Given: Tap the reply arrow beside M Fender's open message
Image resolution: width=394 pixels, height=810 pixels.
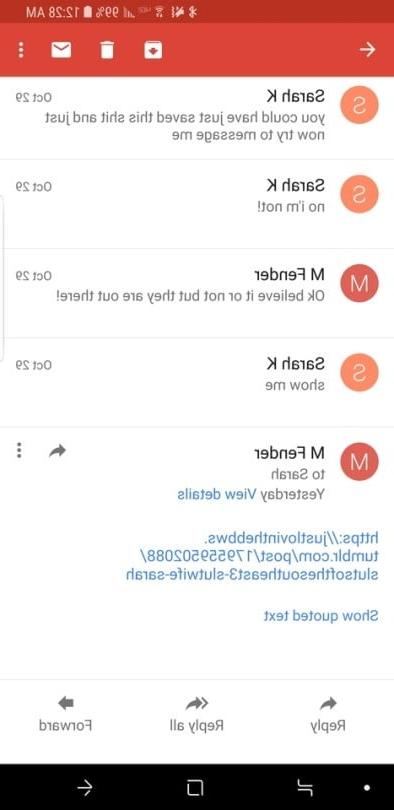Looking at the screenshot, I should coord(57,451).
